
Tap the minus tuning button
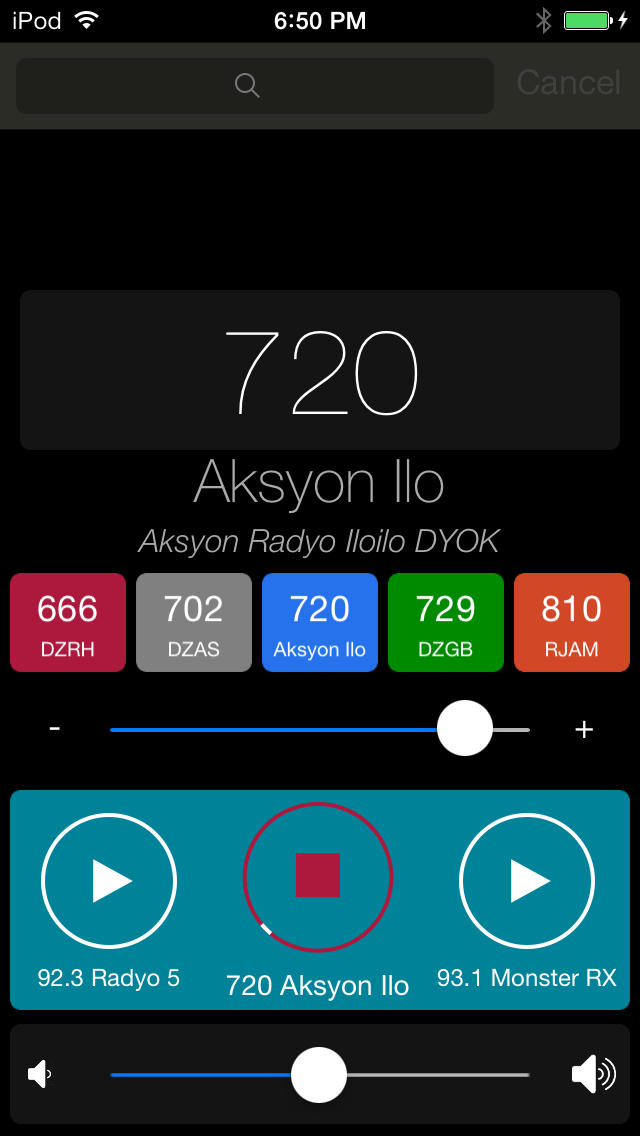54,728
